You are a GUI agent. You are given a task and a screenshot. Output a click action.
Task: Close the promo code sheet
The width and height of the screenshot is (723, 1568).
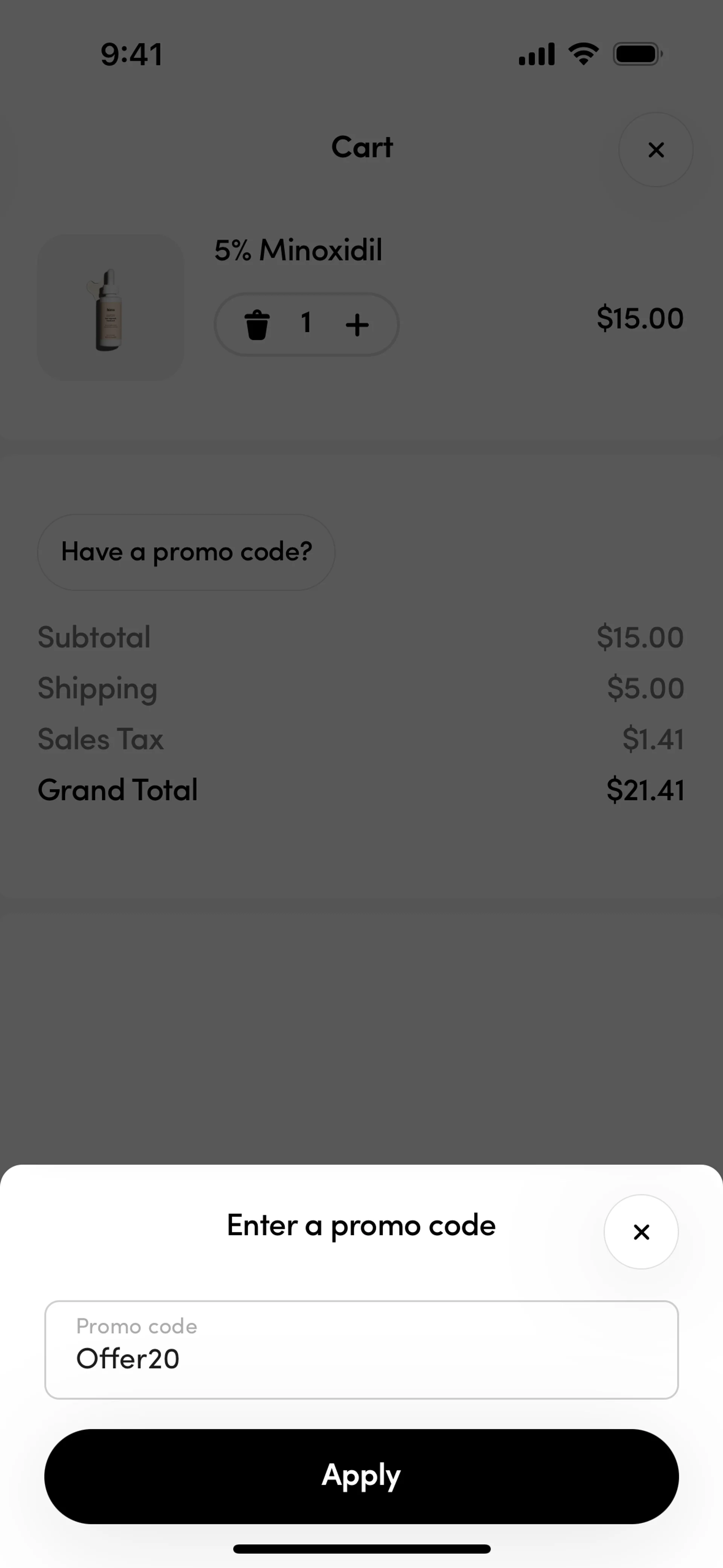pyautogui.click(x=641, y=1232)
